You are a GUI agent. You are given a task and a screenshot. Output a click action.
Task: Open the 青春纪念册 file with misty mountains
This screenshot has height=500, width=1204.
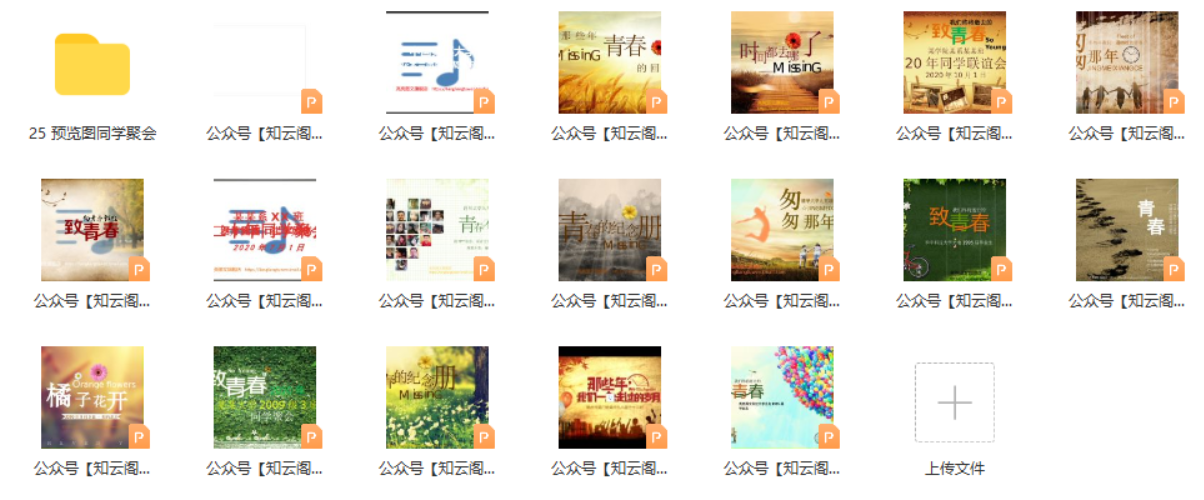point(609,230)
